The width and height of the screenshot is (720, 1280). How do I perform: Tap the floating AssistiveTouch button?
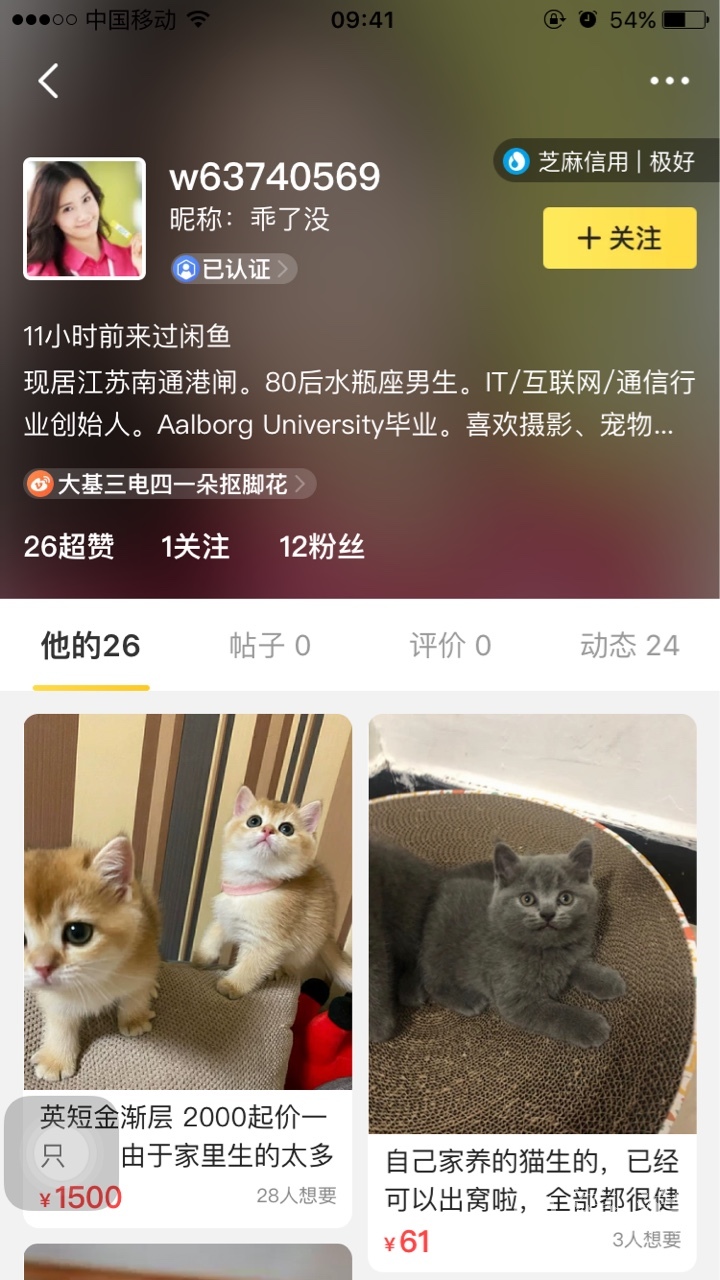point(62,1153)
